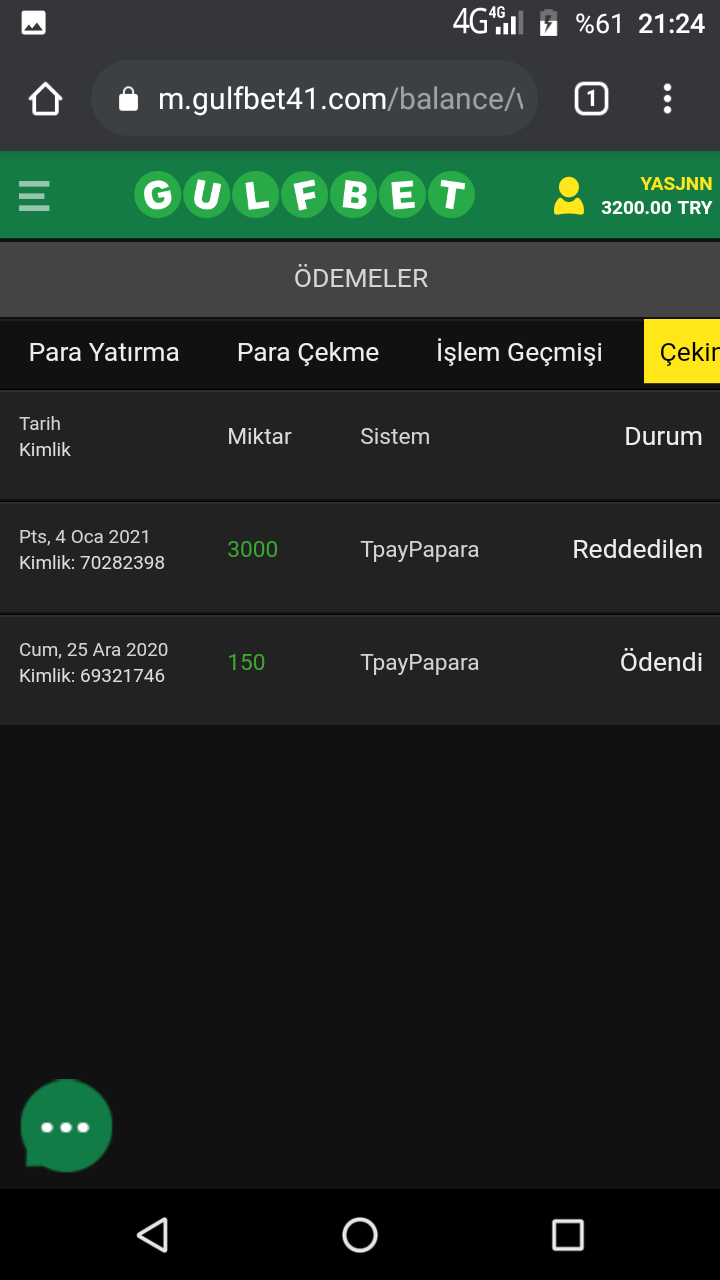Viewport: 720px width, 1280px height.
Task: Switch to the Para Yatırma tab
Action: tap(104, 352)
